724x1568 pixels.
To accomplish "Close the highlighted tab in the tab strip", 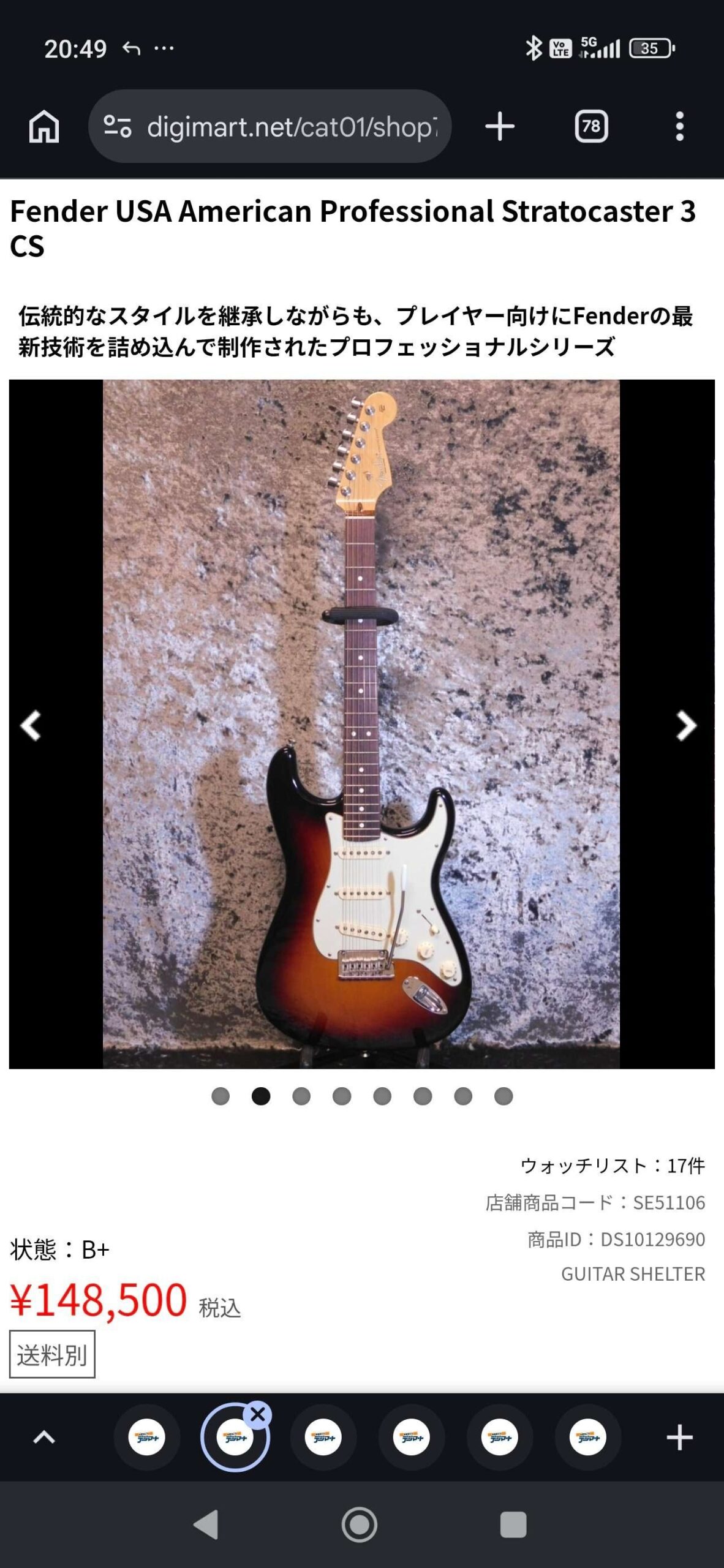I will (258, 1415).
